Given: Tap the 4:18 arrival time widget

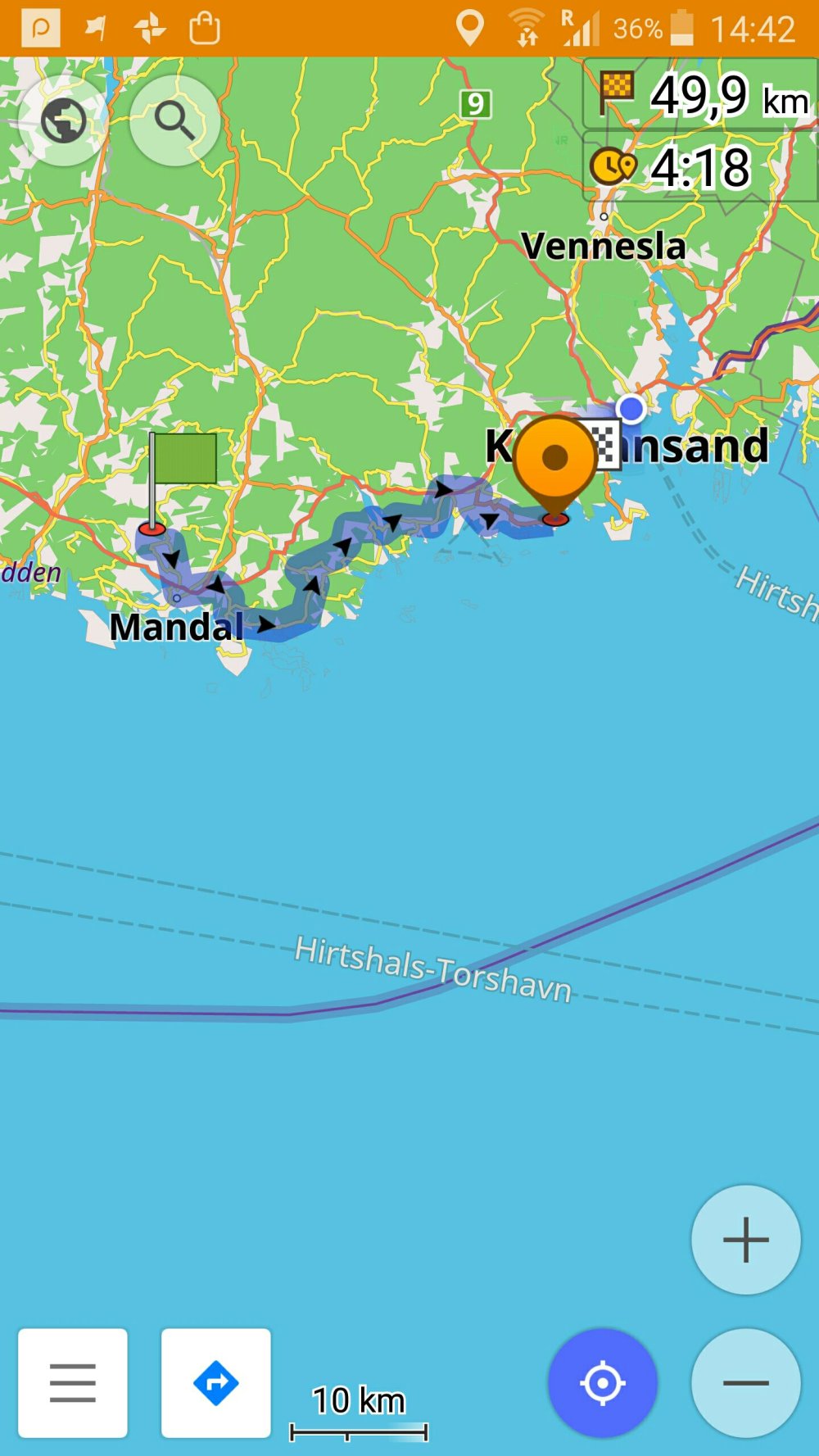Looking at the screenshot, I should coord(702,166).
